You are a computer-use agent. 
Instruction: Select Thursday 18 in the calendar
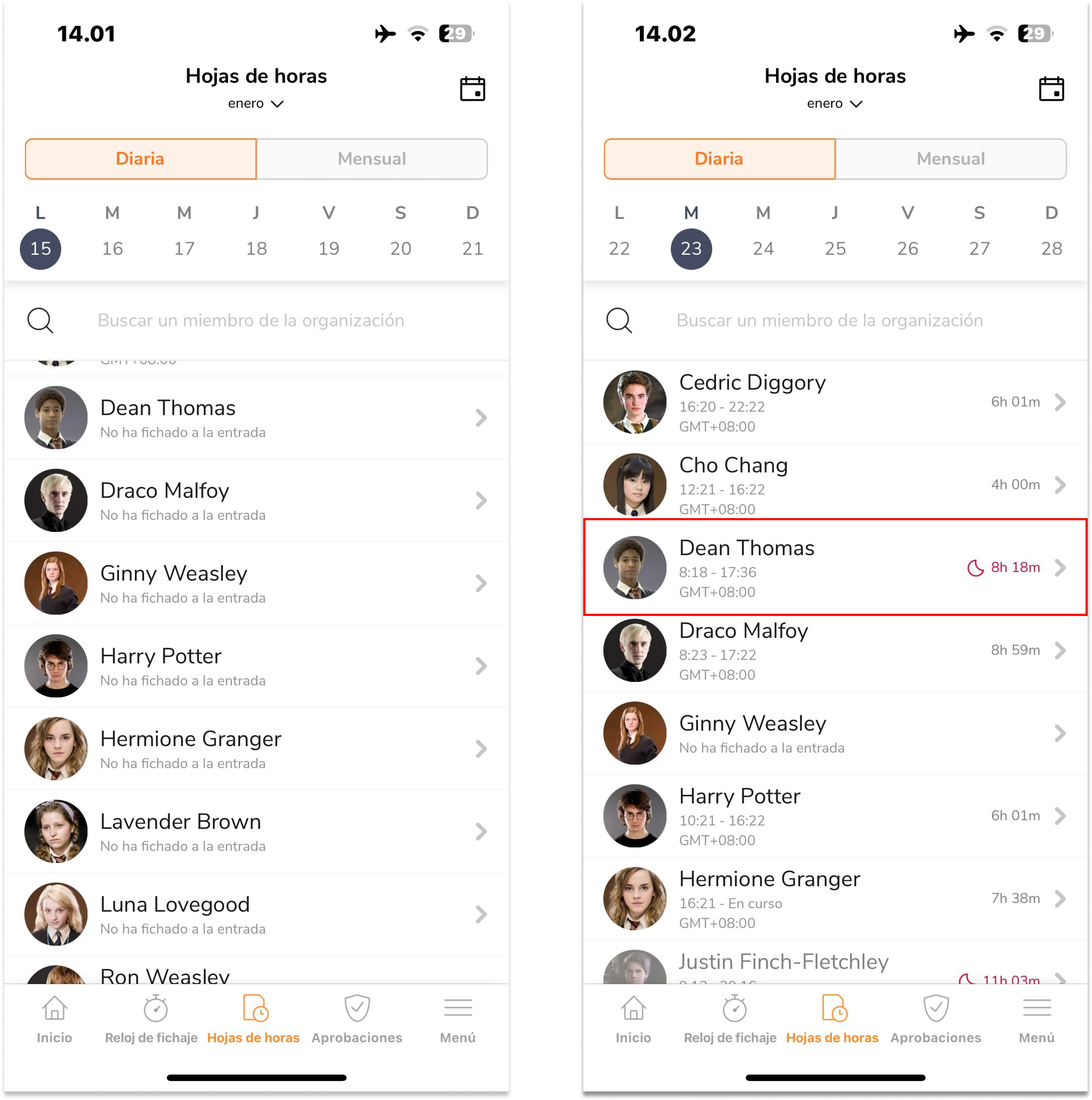[x=256, y=248]
